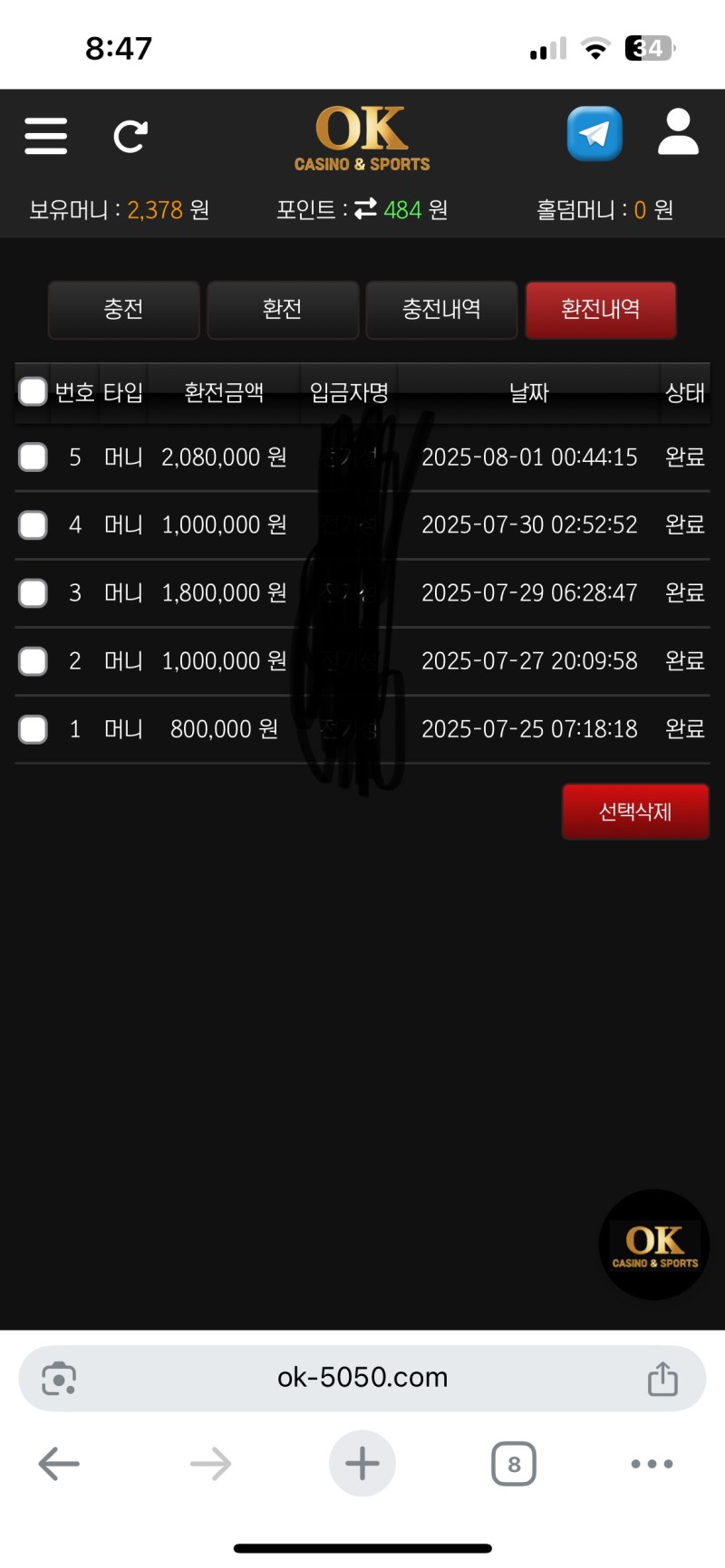Viewport: 725px width, 1568px height.
Task: Check the checkbox for row 5
Action: 33,457
